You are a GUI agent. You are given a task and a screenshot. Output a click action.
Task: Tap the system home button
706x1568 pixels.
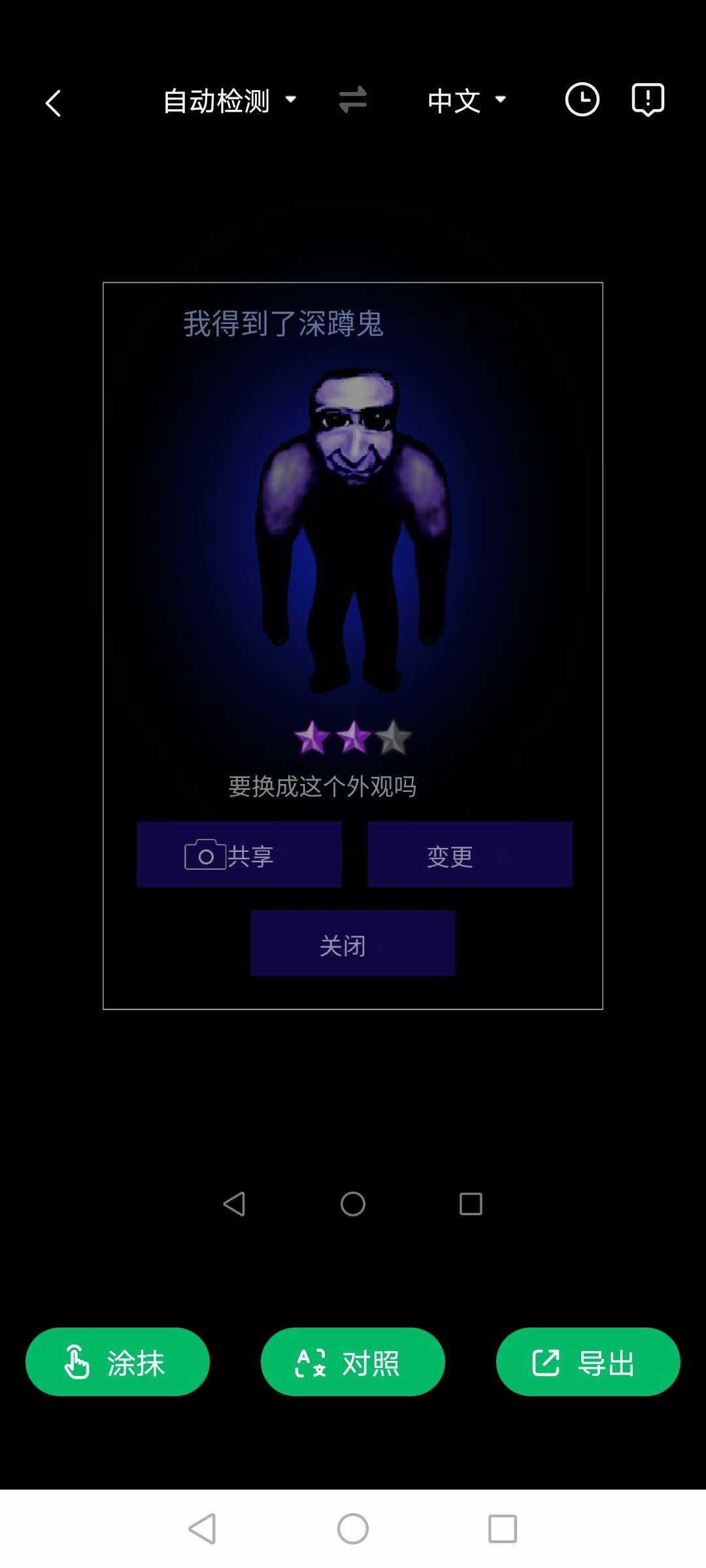click(x=353, y=1529)
